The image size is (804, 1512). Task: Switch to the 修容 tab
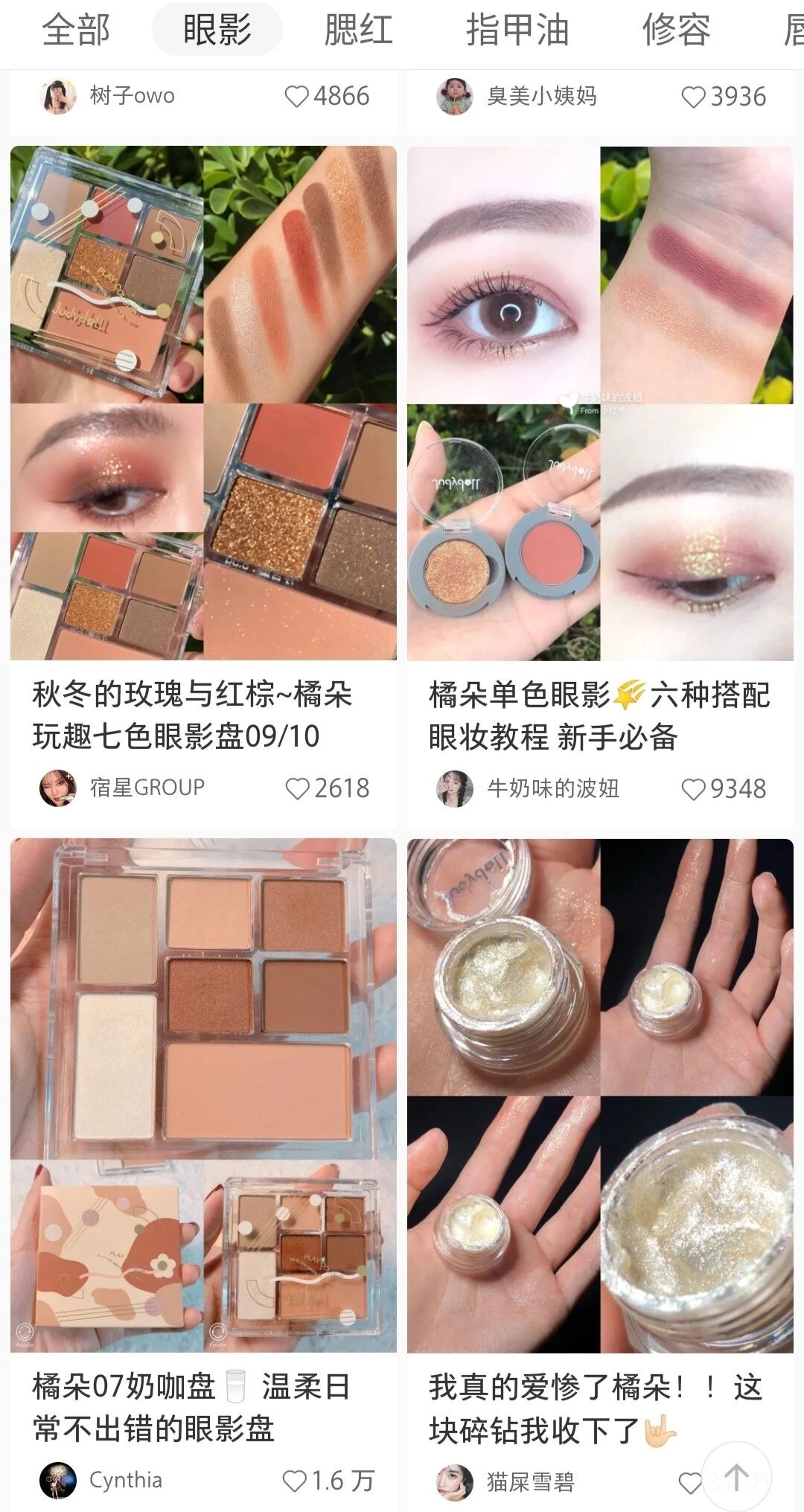677,31
